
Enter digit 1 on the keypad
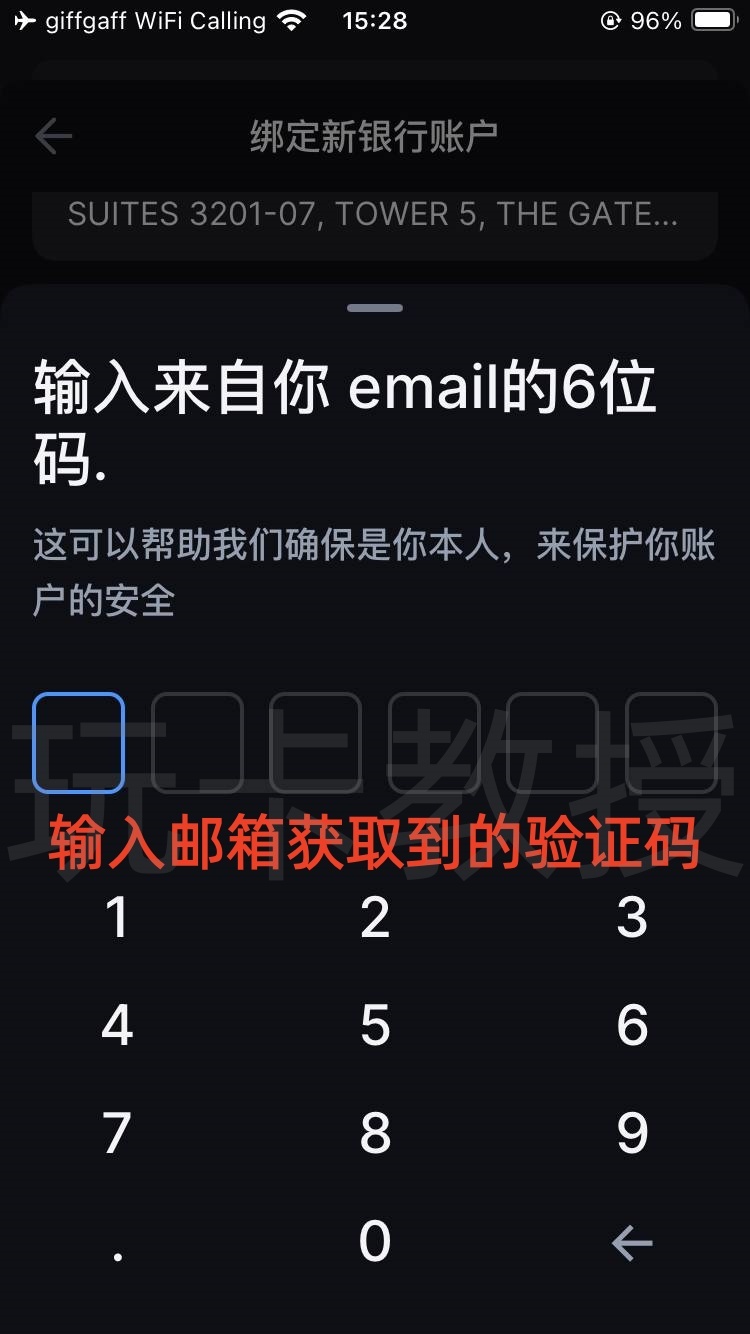(x=117, y=917)
